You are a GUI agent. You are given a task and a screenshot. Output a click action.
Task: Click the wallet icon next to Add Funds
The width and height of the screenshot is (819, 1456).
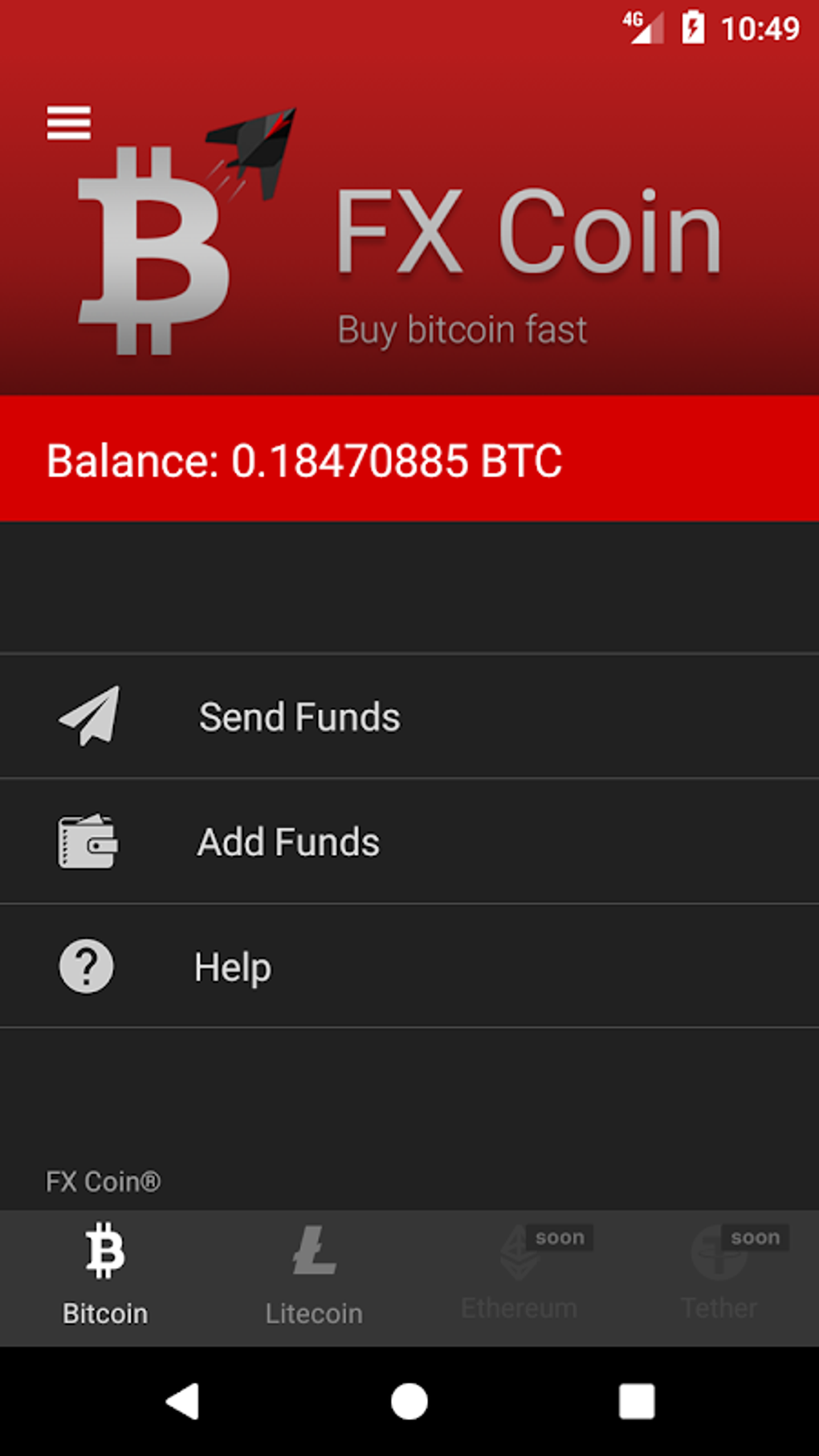pyautogui.click(x=86, y=842)
